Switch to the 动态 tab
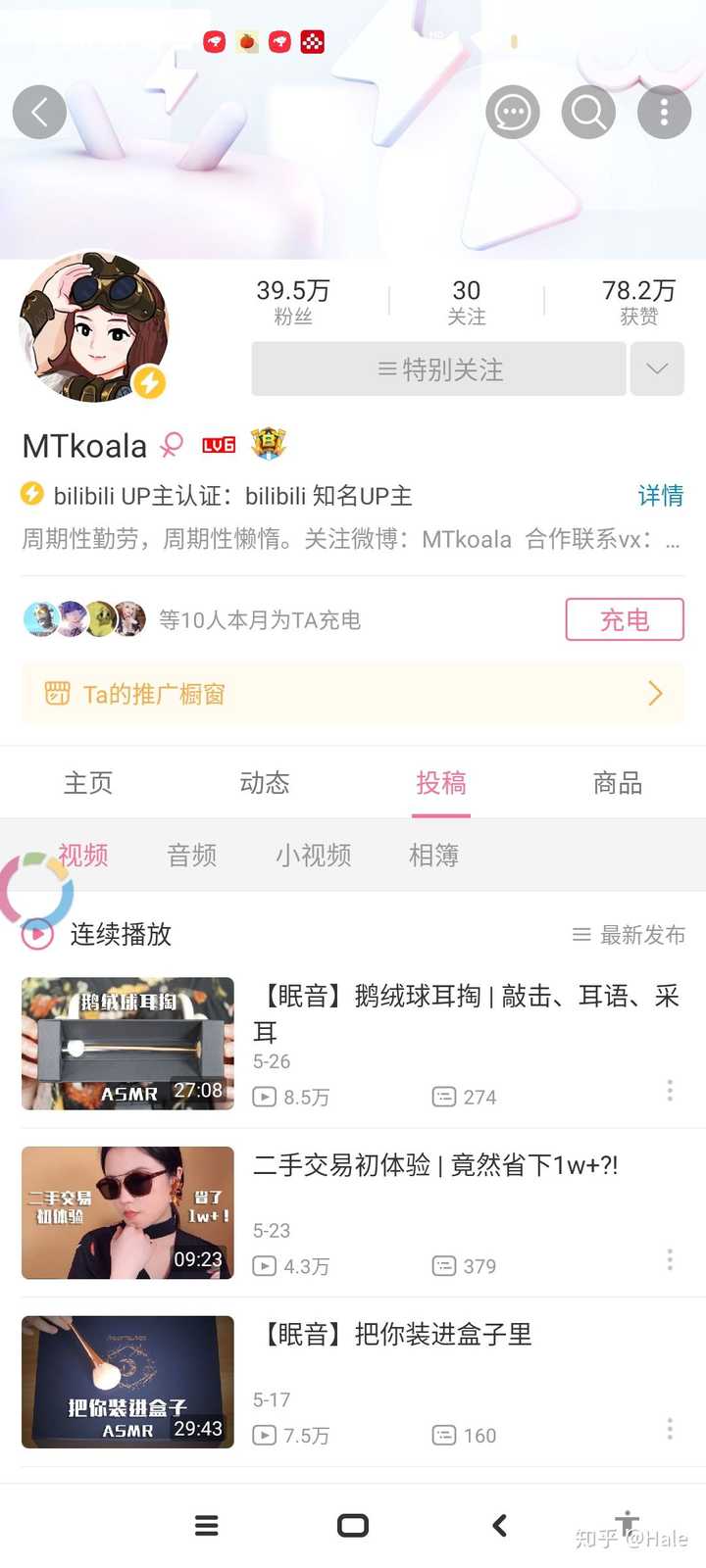The image size is (706, 1568). point(265,783)
